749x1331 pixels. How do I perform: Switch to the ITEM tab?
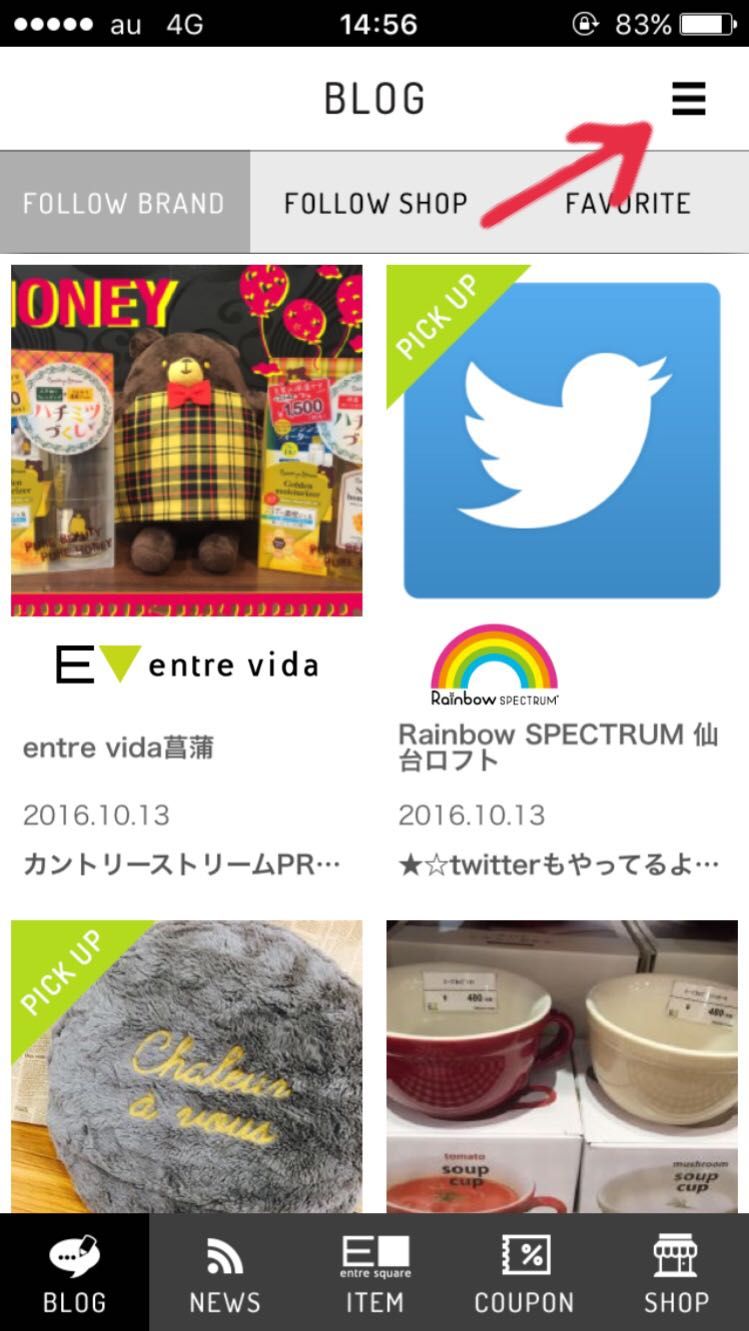pyautogui.click(x=374, y=1273)
